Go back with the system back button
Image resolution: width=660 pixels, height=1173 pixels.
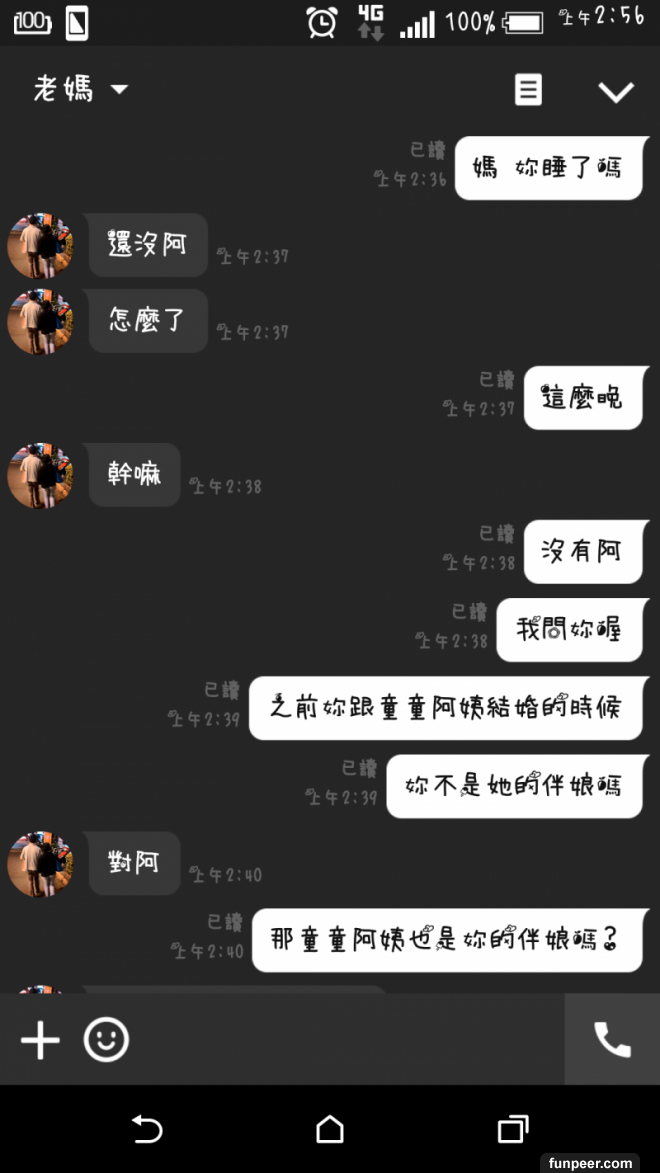point(146,1130)
